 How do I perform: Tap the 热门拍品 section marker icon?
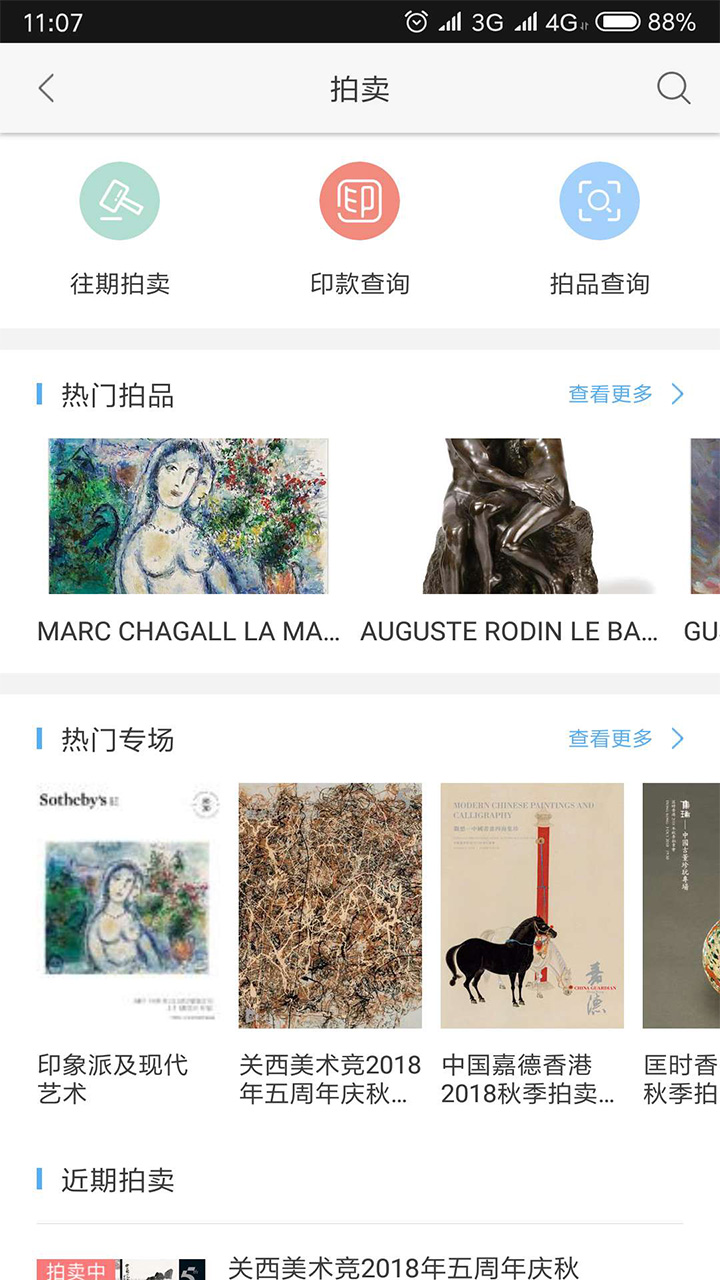(37, 394)
